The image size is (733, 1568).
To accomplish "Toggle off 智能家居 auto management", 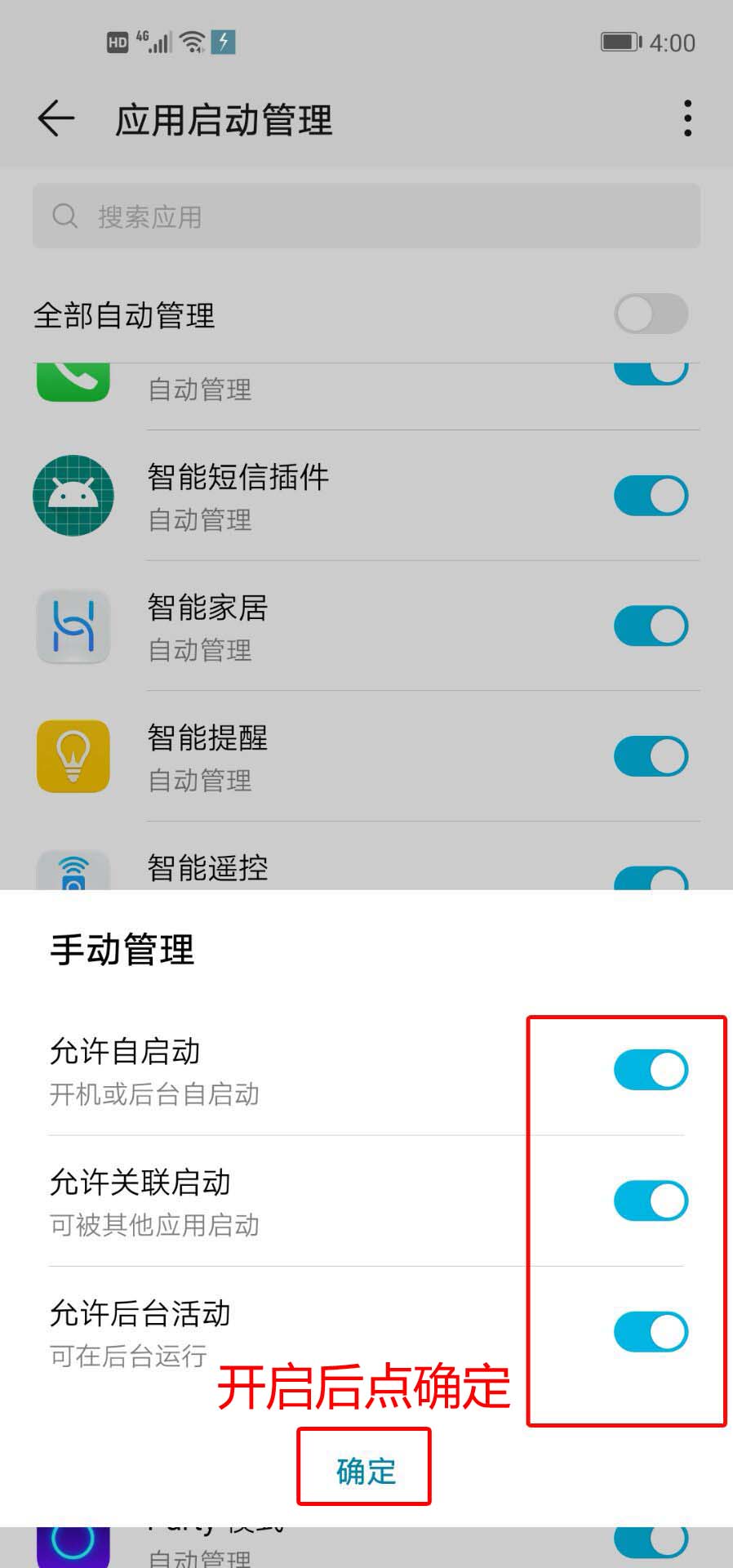I will (x=651, y=626).
